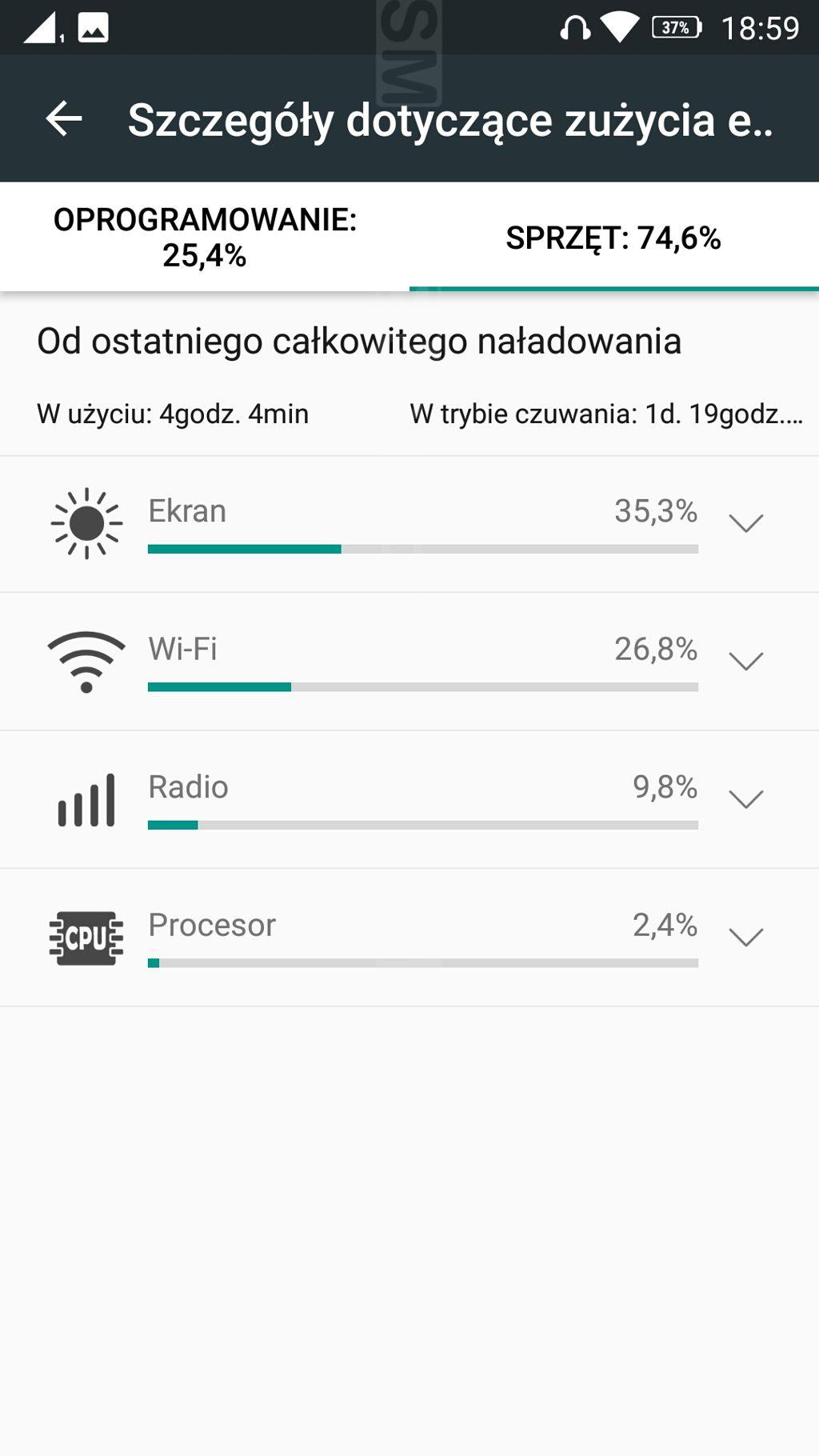Expand the Procesor usage details
Image resolution: width=819 pixels, height=1456 pixels.
pyautogui.click(x=746, y=938)
